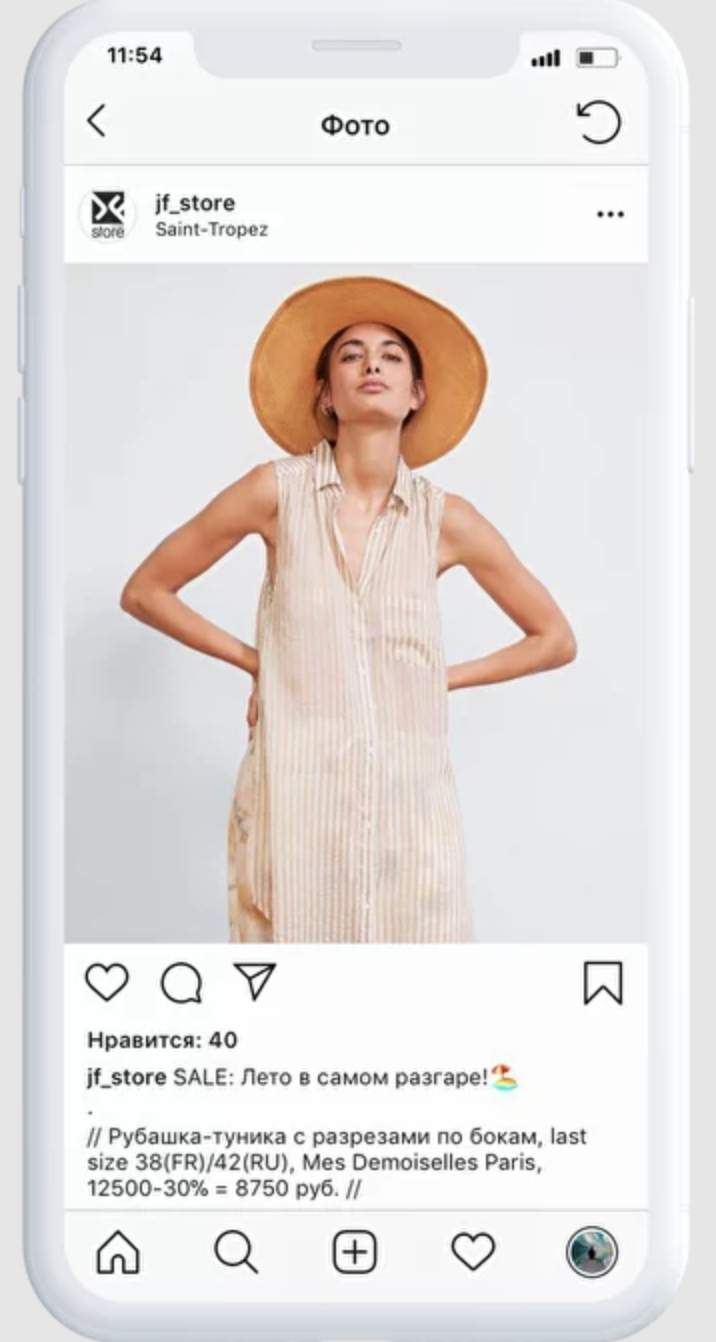The height and width of the screenshot is (1342, 716).
Task: Open jf_store profile picture
Action: point(108,214)
